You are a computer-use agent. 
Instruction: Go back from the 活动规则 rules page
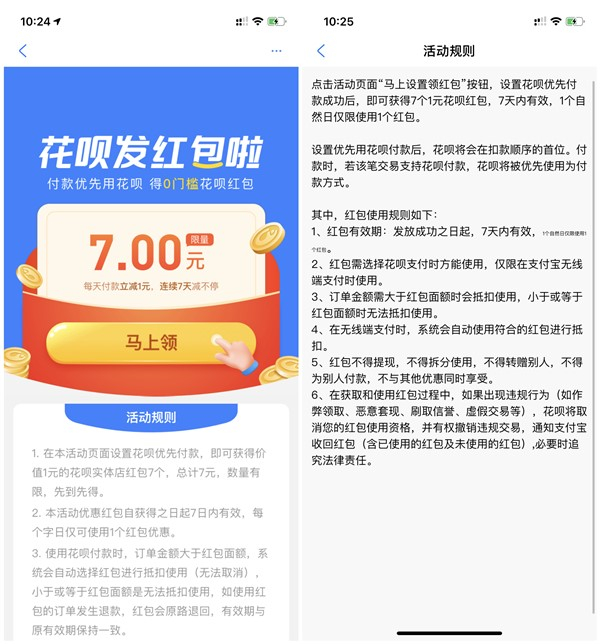[x=321, y=51]
